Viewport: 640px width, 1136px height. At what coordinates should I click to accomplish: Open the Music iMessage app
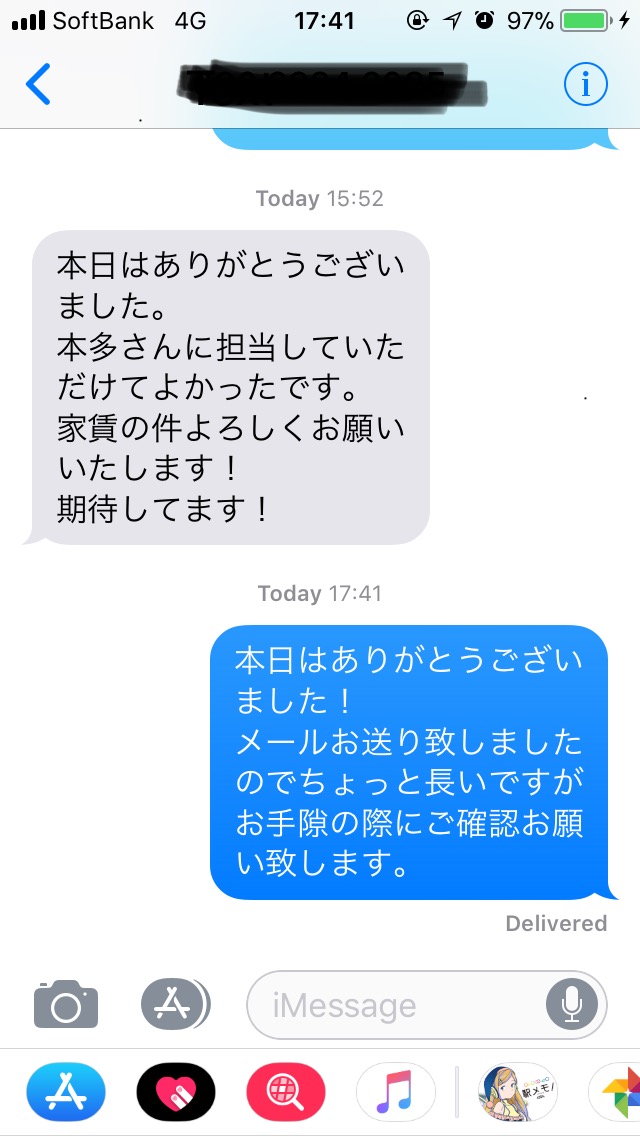pos(396,1091)
